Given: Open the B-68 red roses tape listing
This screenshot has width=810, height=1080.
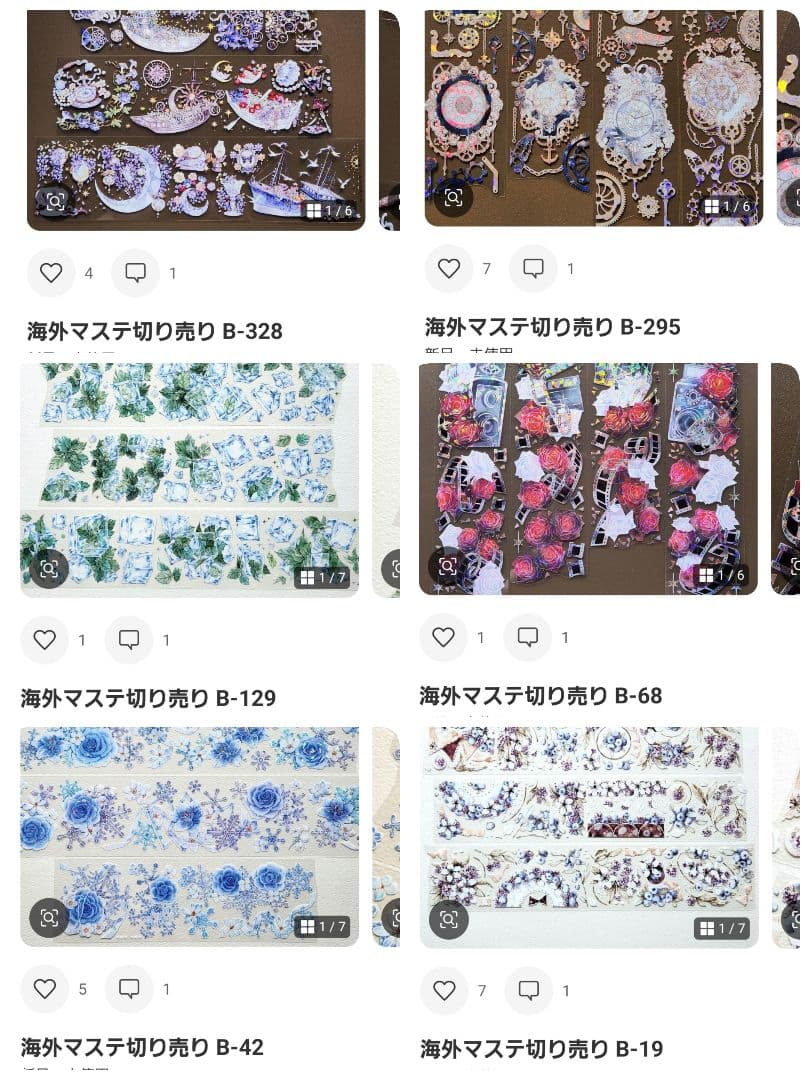Looking at the screenshot, I should point(588,478).
